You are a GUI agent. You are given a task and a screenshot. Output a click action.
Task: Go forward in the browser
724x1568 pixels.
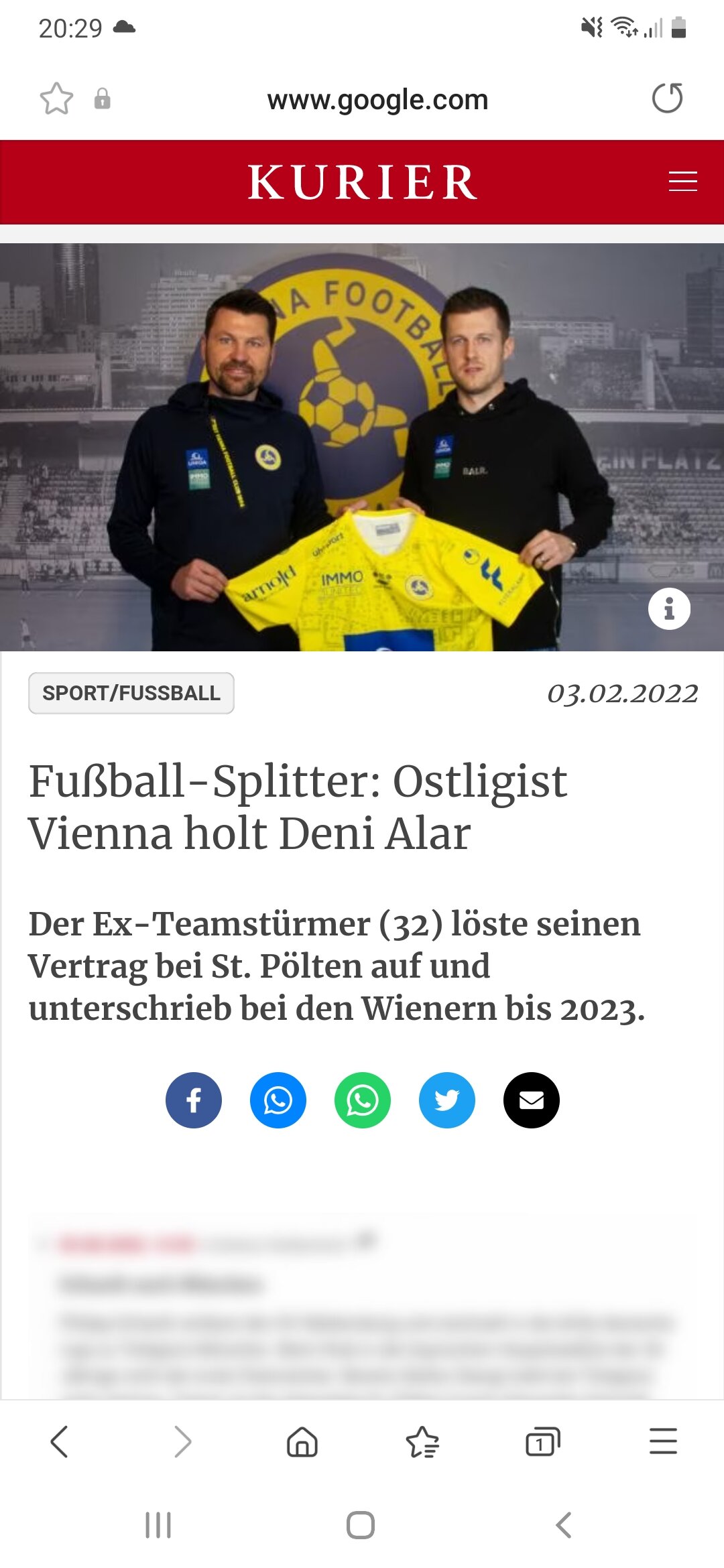click(182, 1441)
